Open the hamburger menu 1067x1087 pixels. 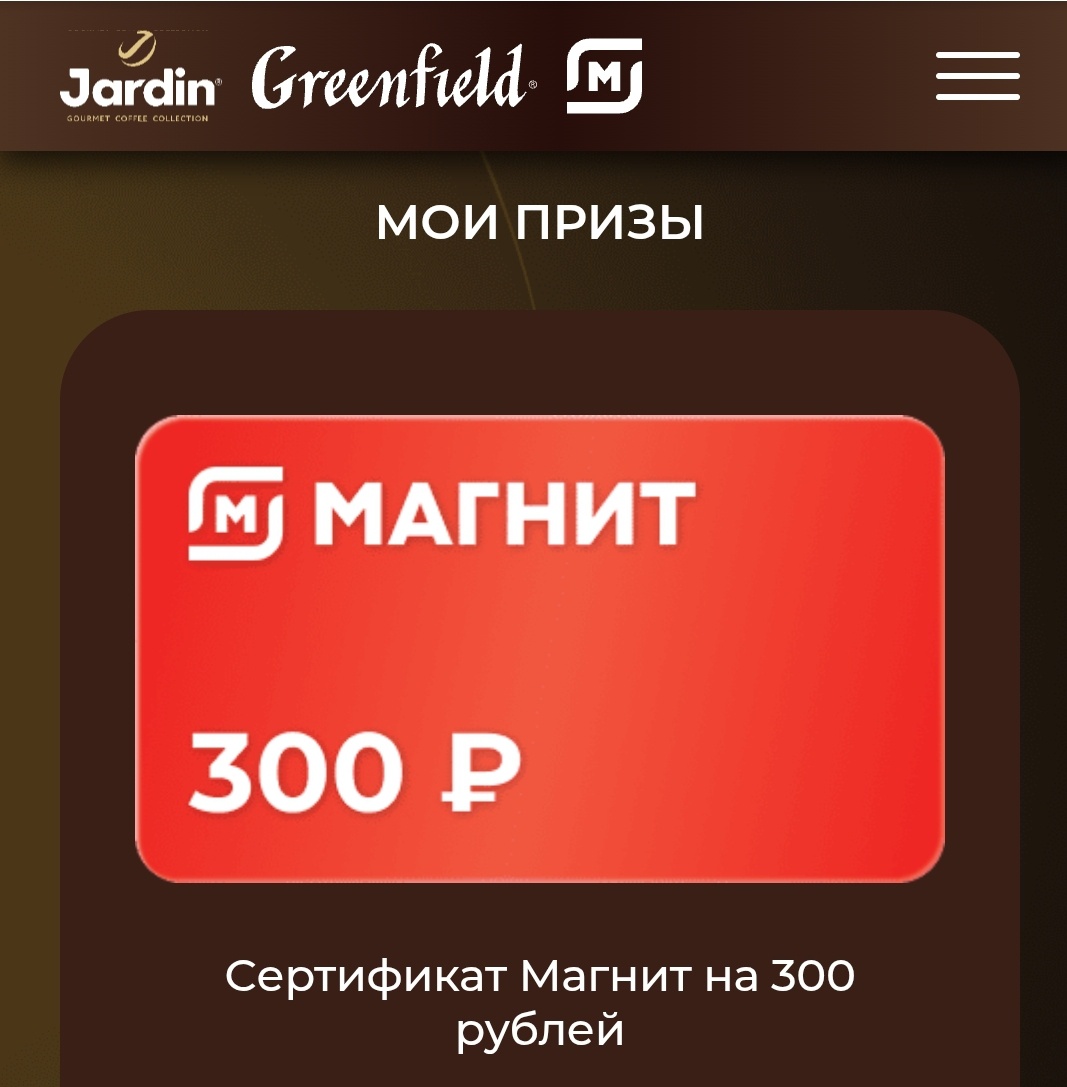click(x=977, y=76)
